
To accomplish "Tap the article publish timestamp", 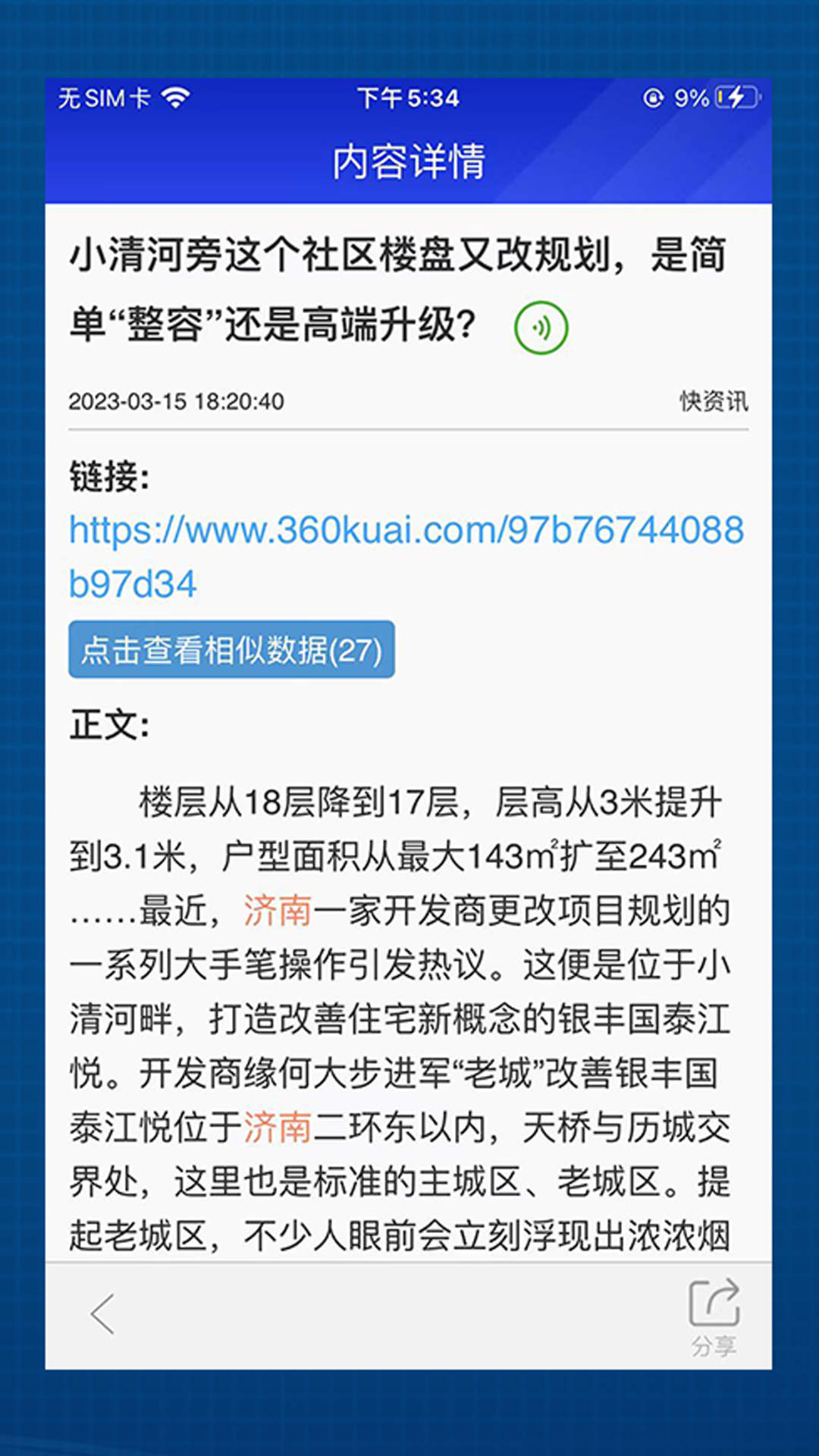I will click(x=176, y=403).
